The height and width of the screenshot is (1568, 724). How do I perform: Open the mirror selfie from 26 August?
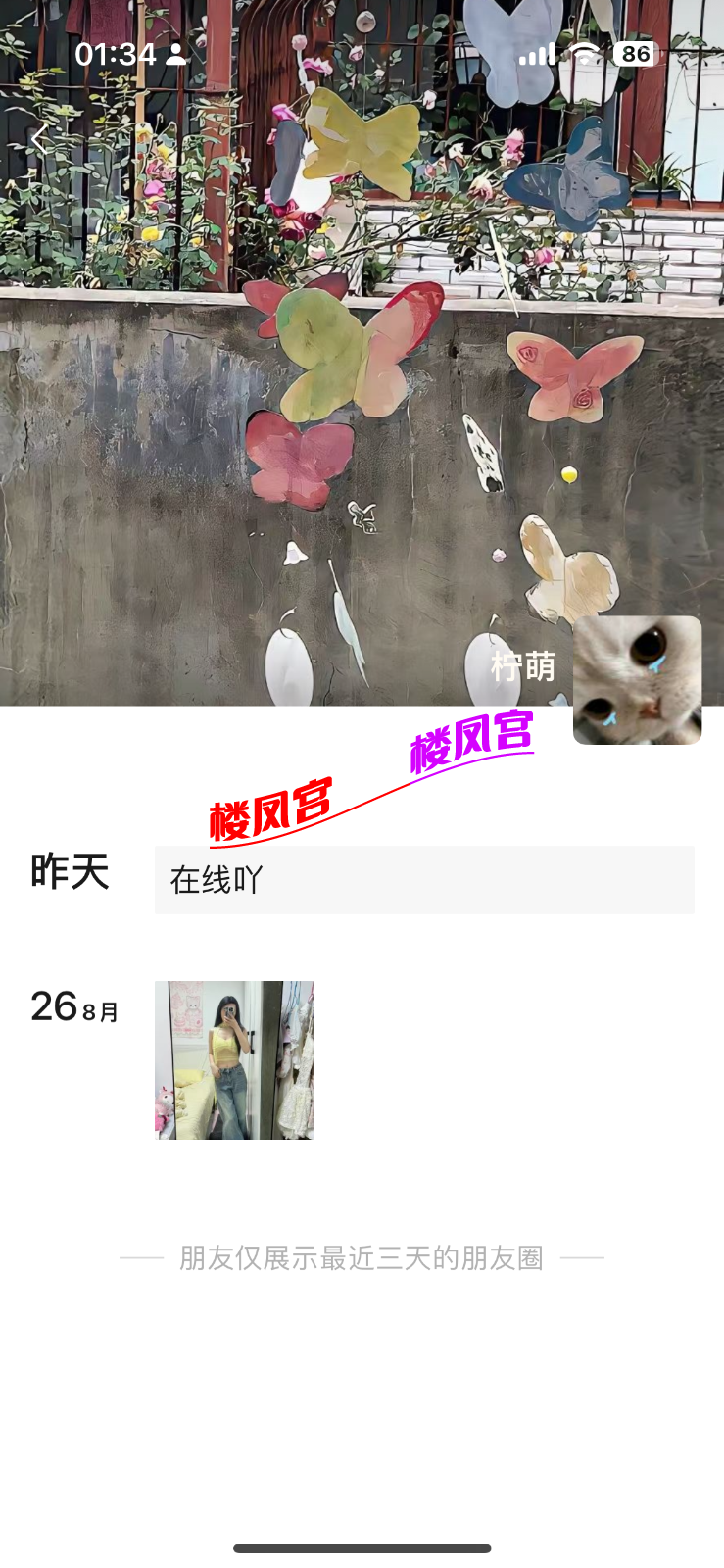pos(234,1059)
